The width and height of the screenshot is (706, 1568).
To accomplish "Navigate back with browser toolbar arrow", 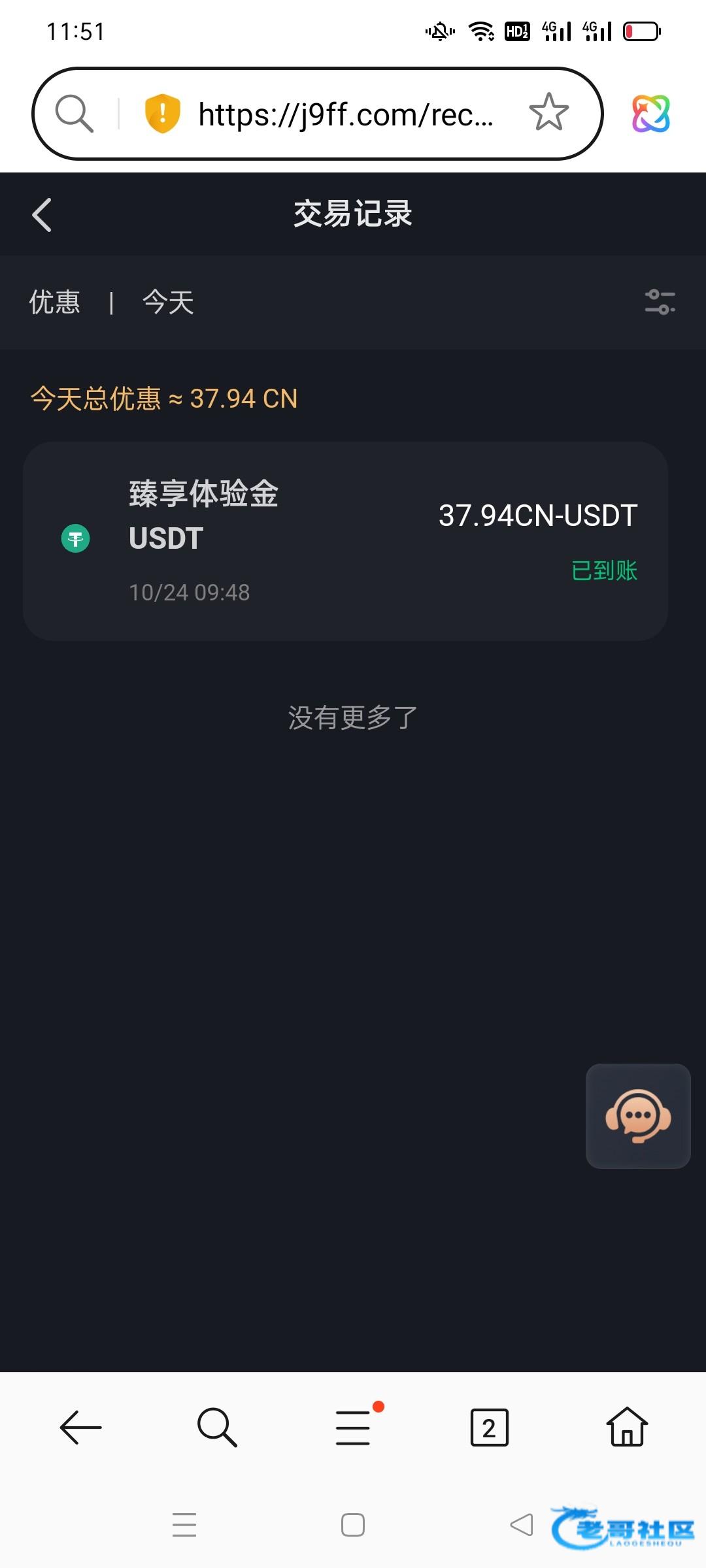I will click(x=80, y=1427).
